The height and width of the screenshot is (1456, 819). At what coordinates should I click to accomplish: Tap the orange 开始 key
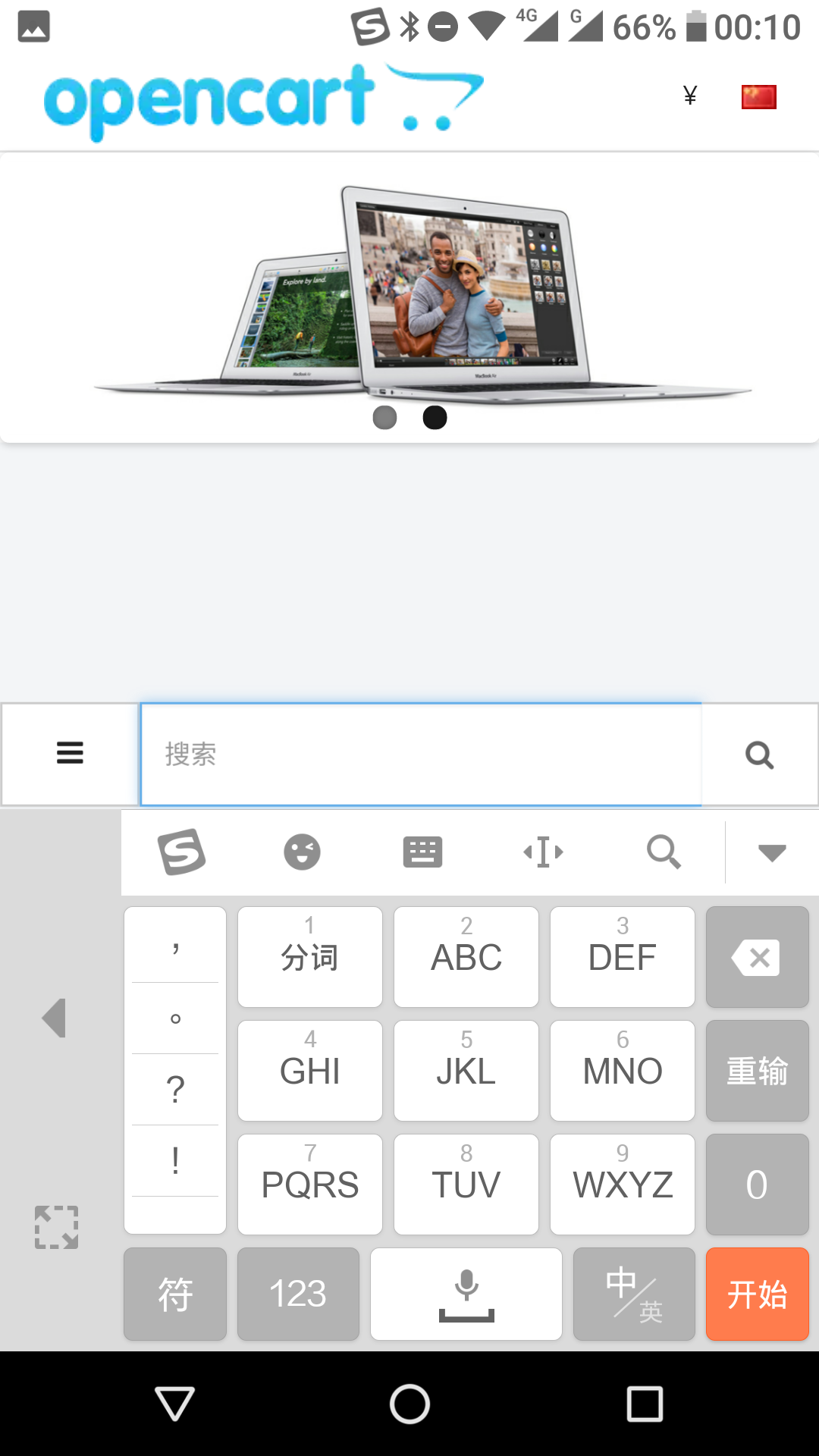coord(757,1294)
